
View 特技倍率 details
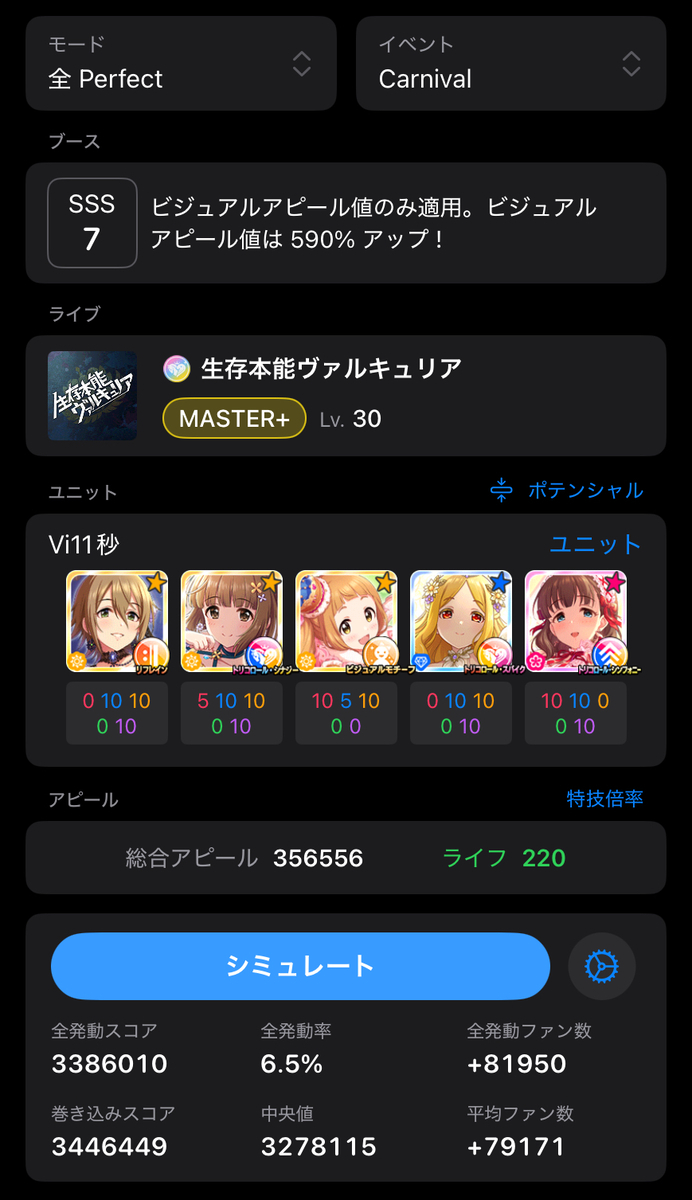tap(604, 798)
